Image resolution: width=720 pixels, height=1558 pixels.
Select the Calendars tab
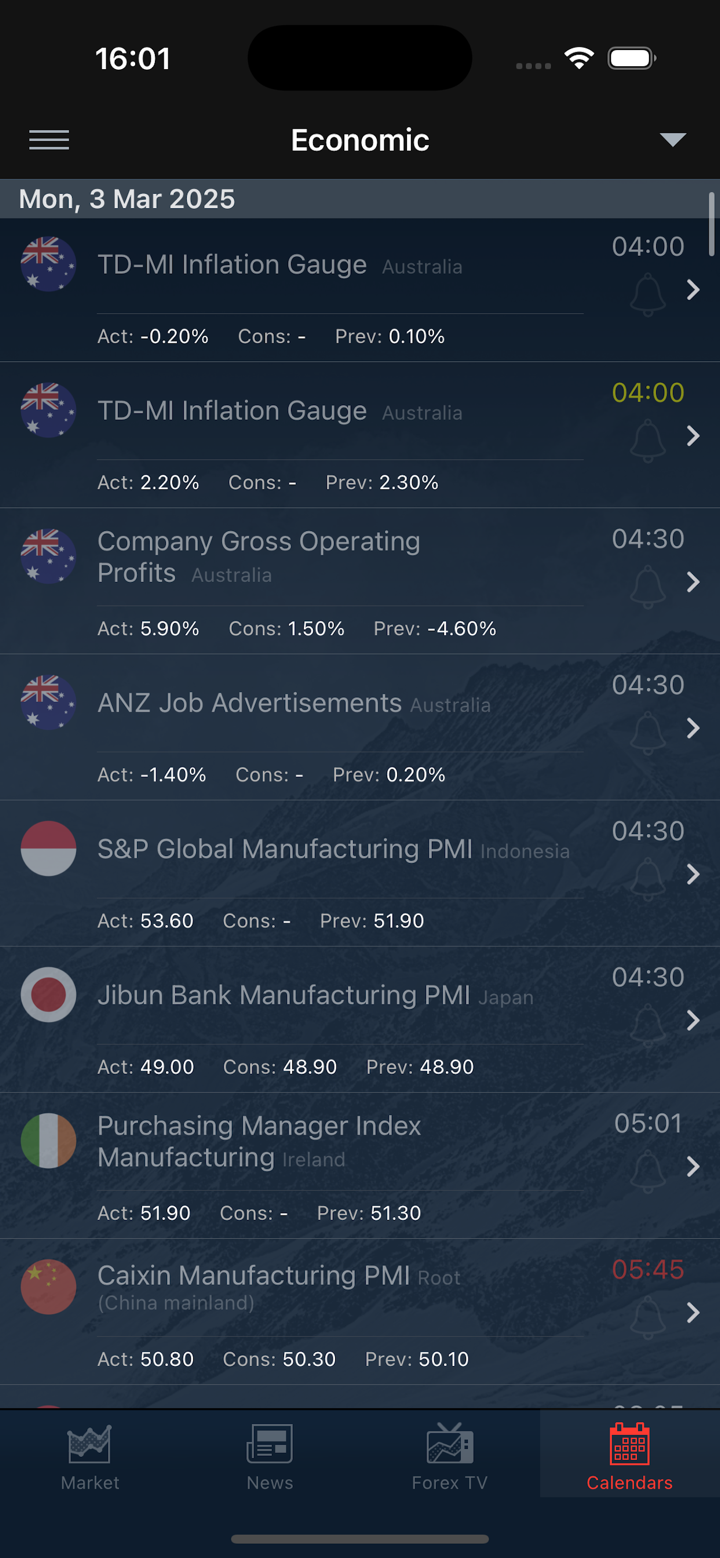point(630,1456)
